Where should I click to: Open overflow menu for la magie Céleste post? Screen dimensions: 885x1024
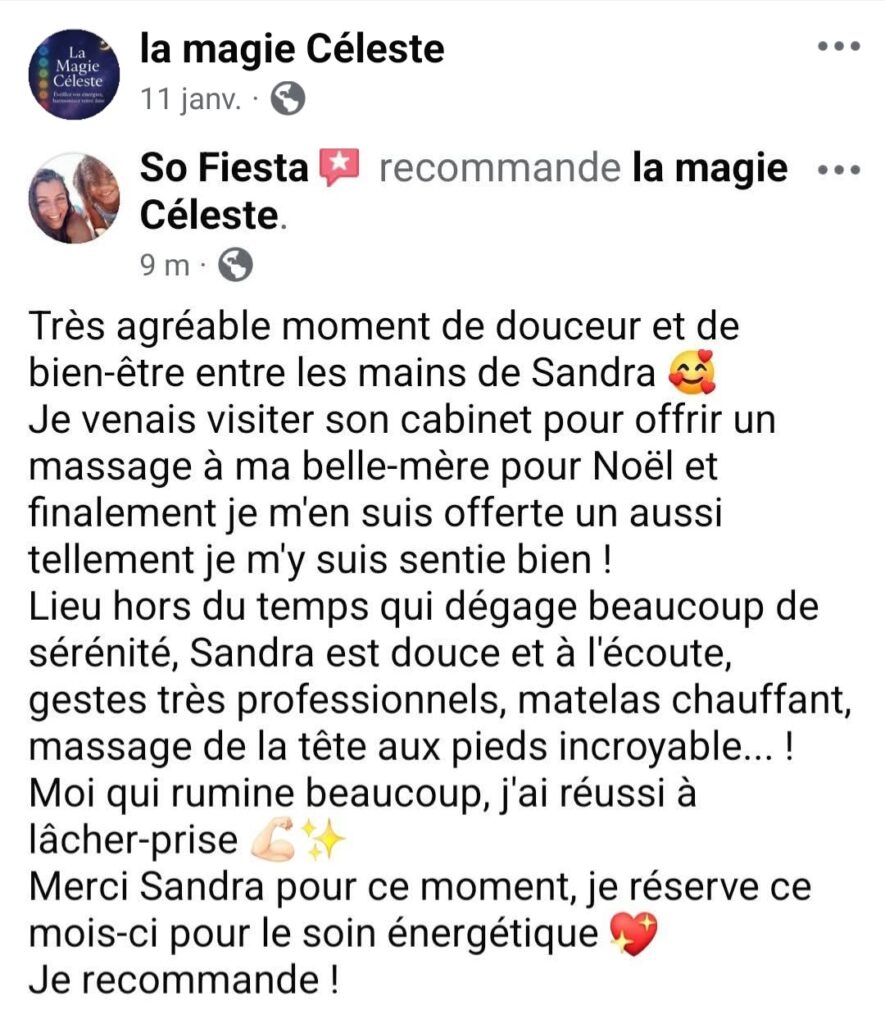coord(839,47)
